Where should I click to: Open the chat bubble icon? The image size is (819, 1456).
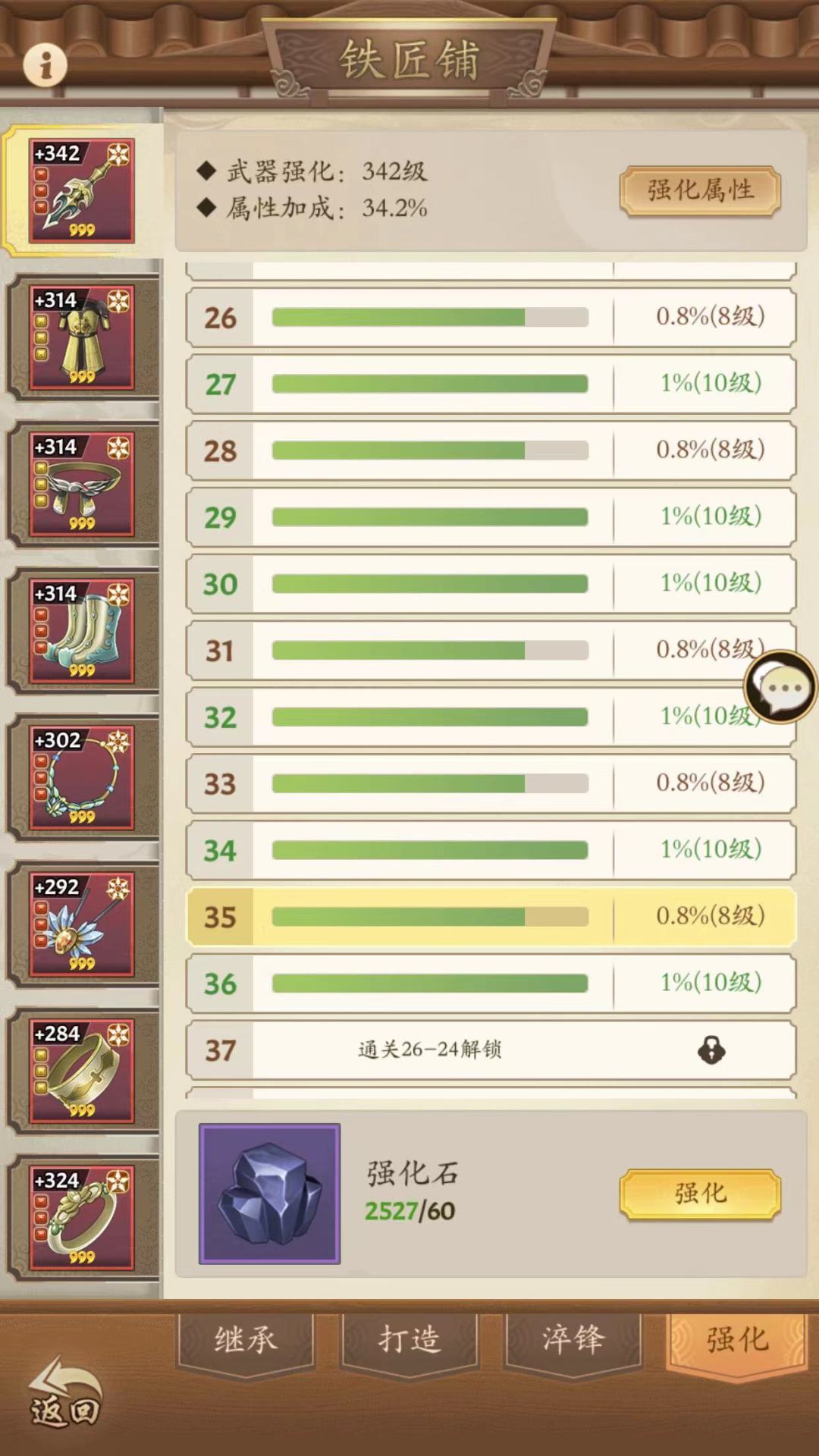click(780, 687)
